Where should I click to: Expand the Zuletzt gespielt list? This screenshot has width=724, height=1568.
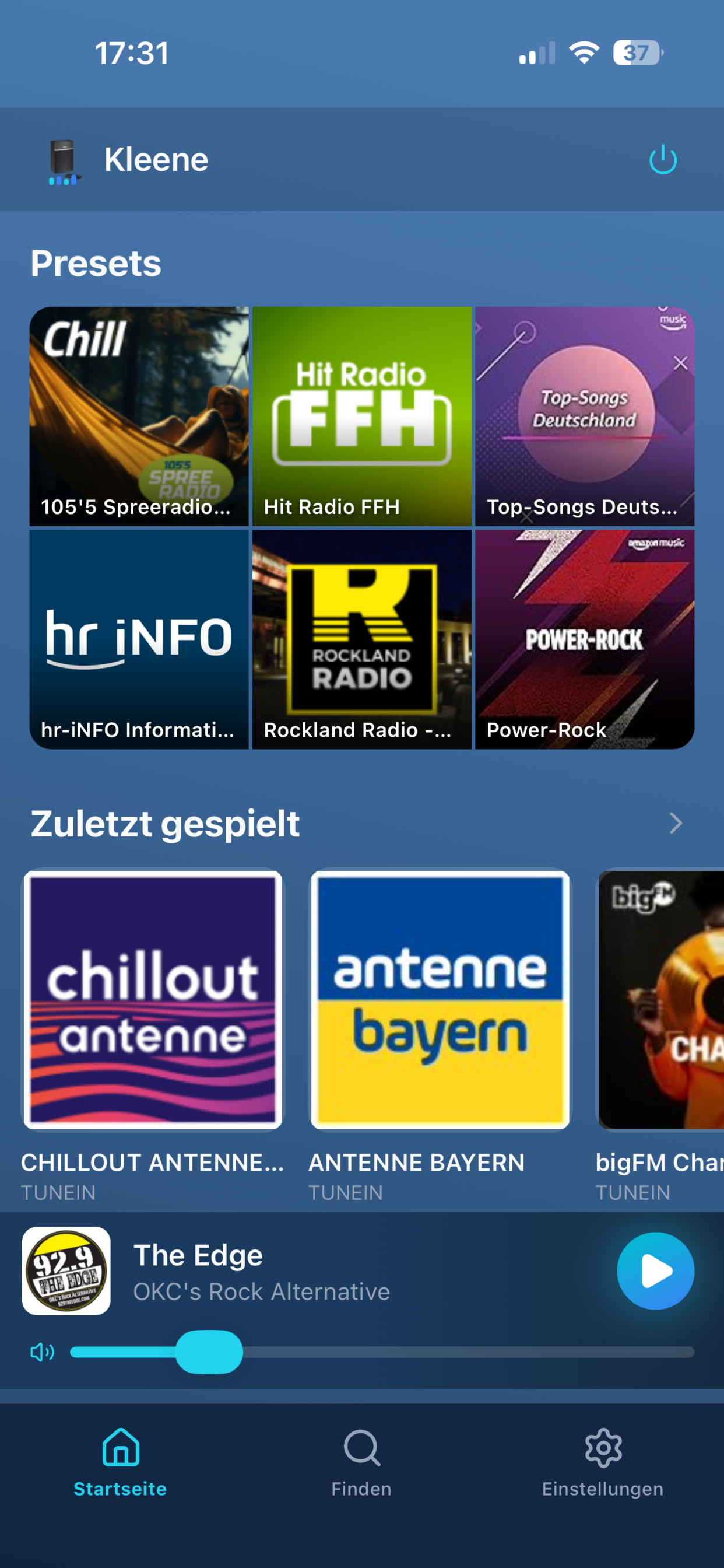coord(676,823)
